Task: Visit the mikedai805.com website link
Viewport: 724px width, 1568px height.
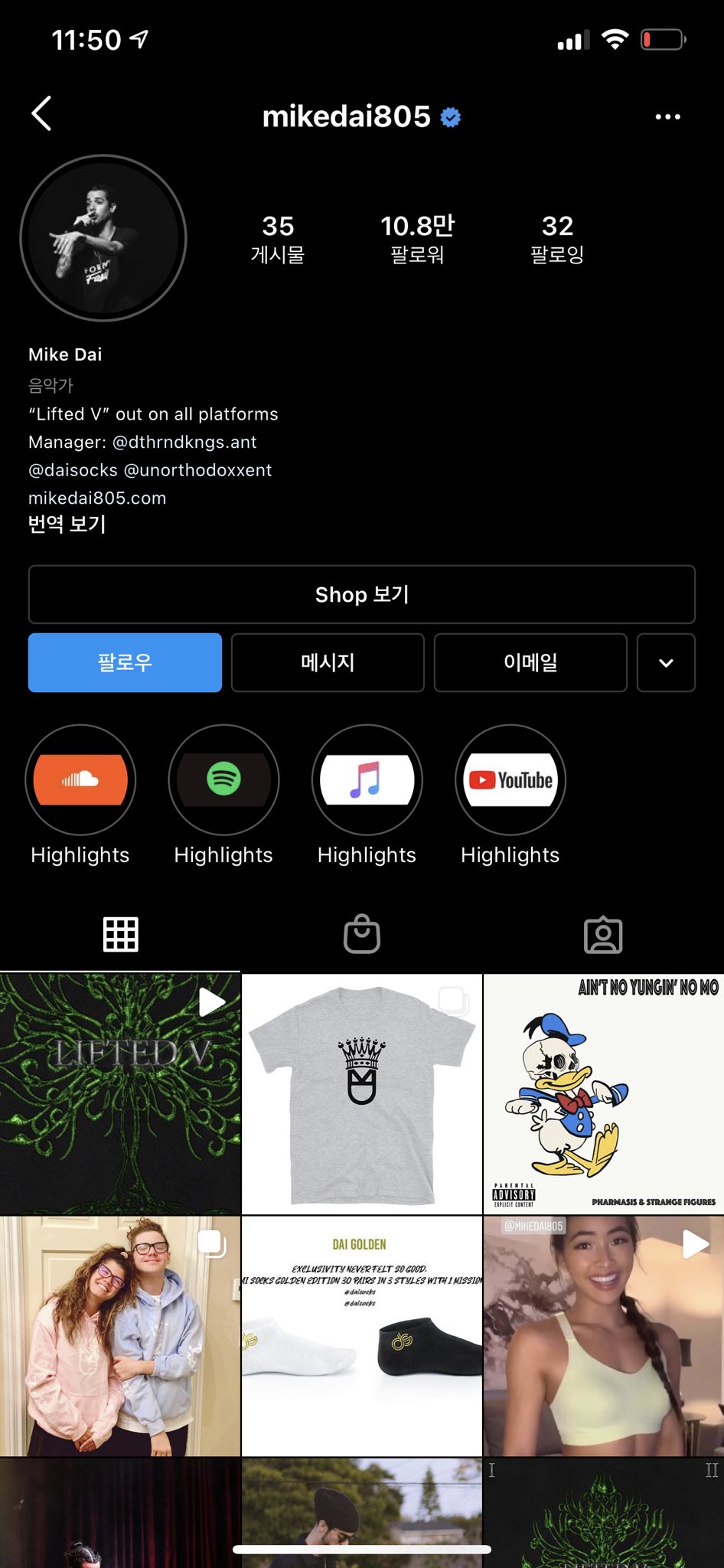Action: coord(97,498)
